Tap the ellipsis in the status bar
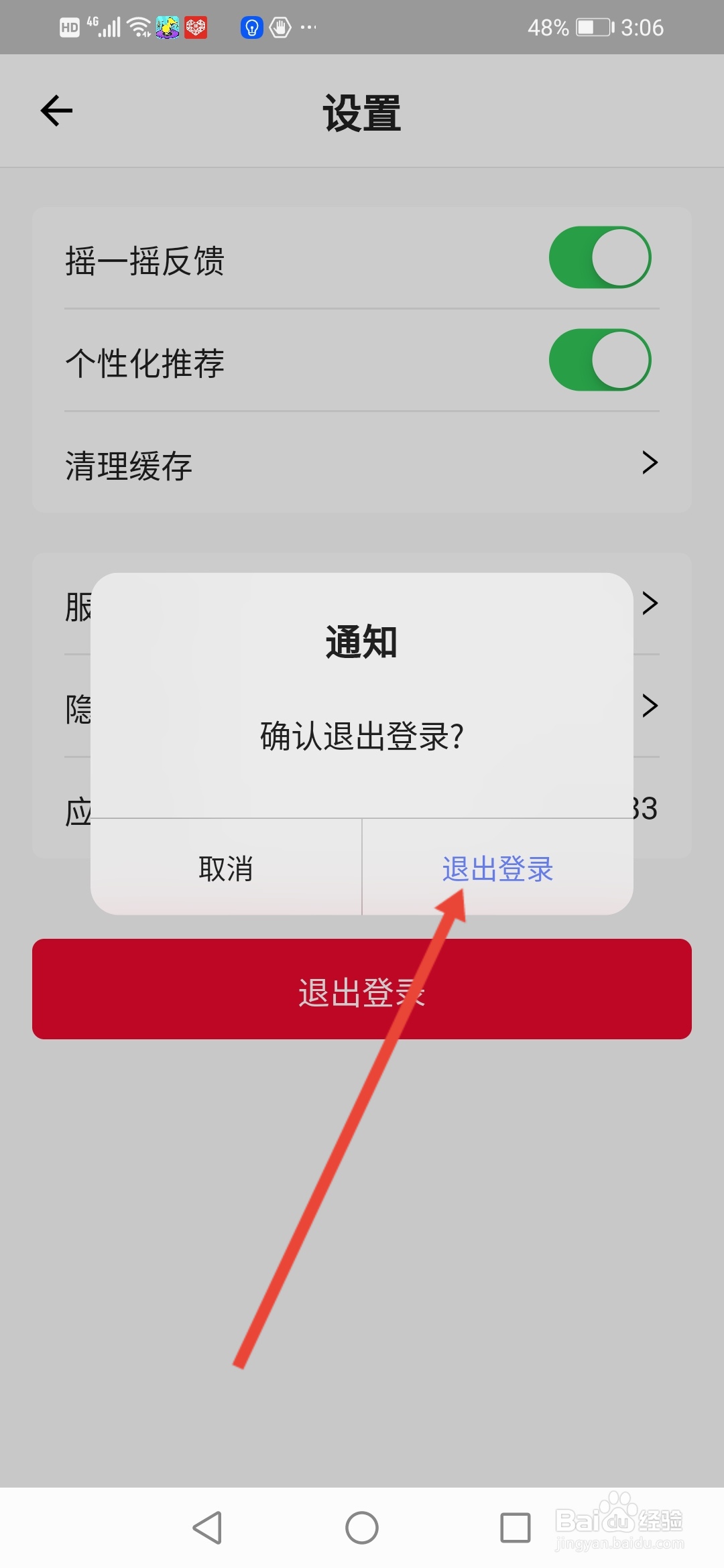 pyautogui.click(x=309, y=27)
